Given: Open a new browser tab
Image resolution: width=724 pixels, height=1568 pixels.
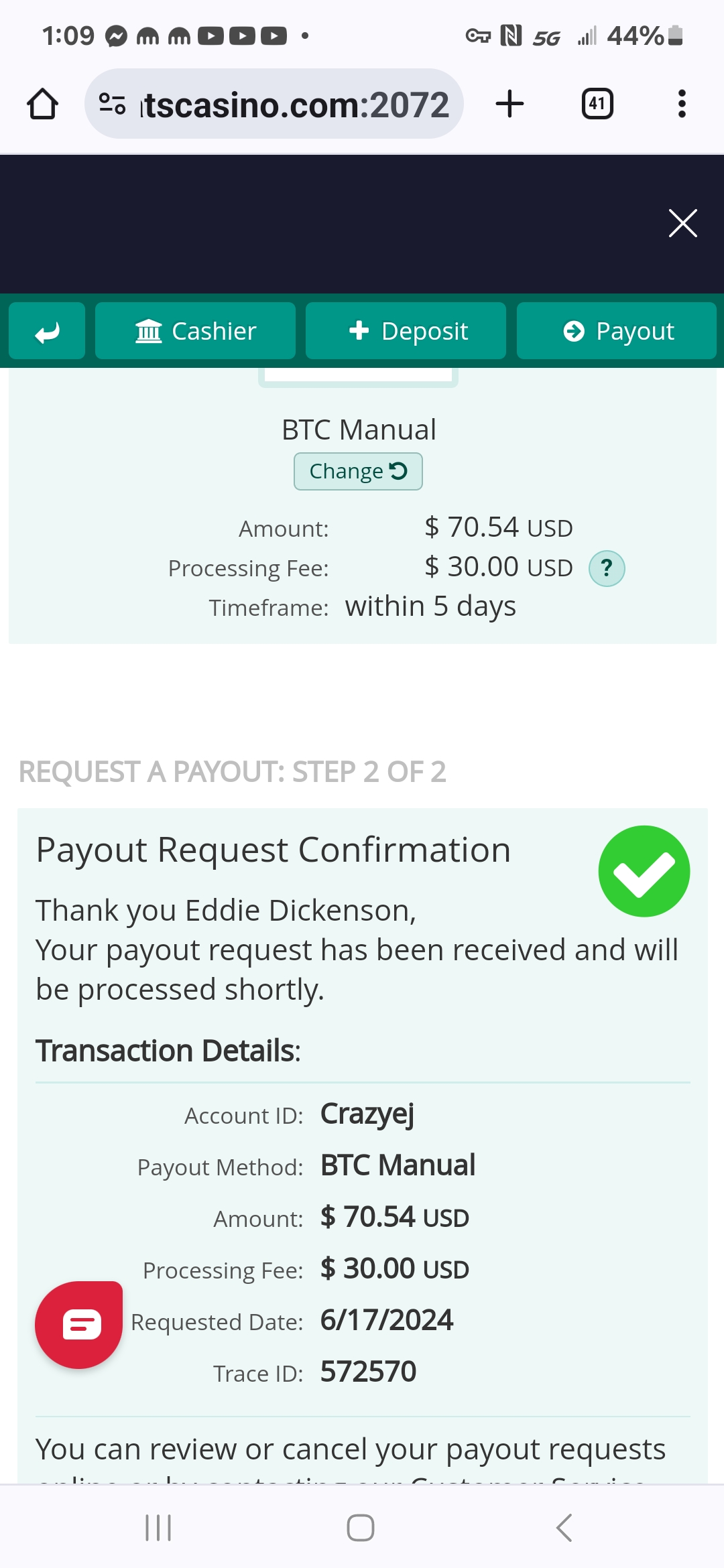Looking at the screenshot, I should pos(509,104).
